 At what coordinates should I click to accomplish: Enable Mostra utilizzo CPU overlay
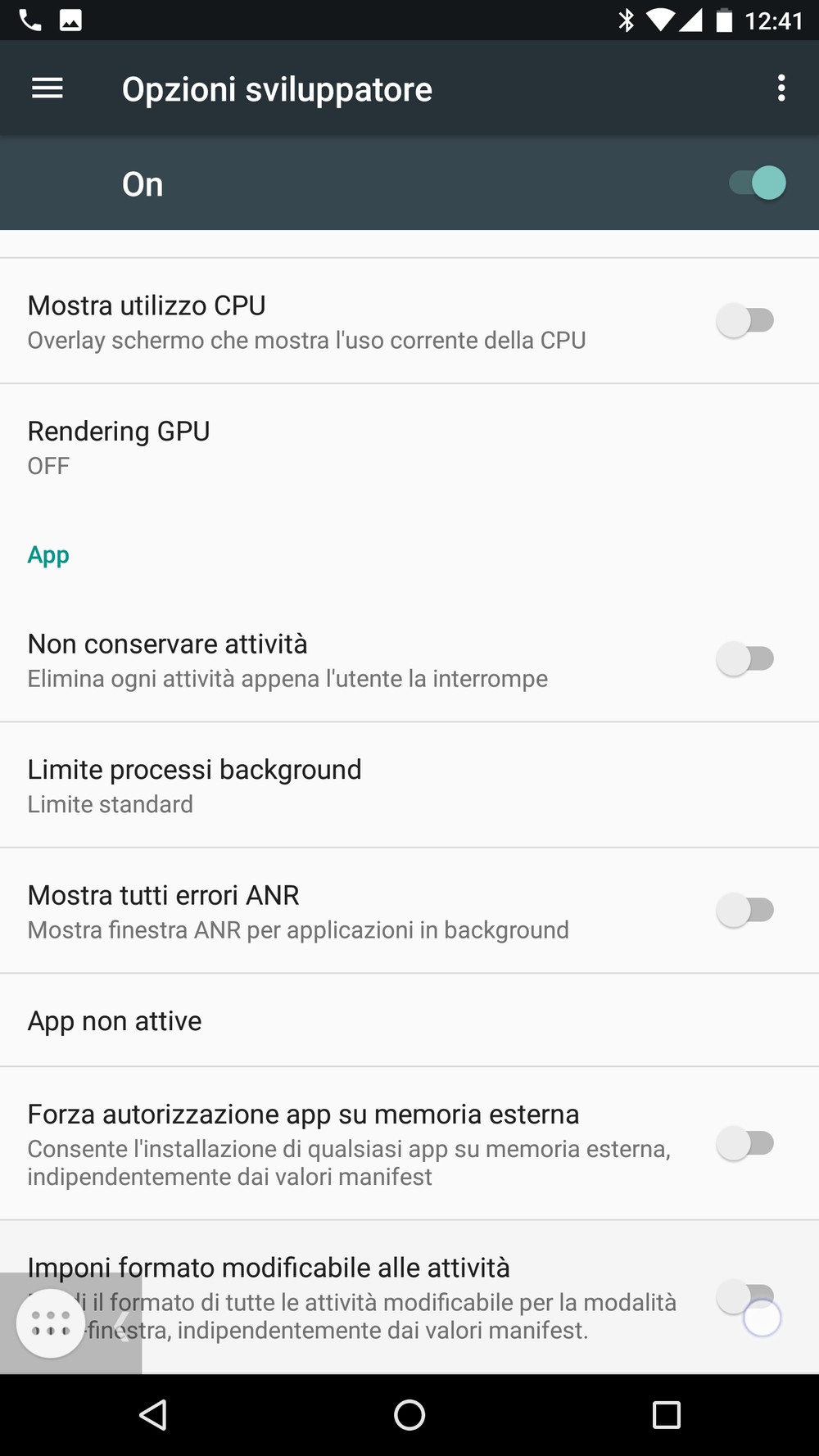745,320
